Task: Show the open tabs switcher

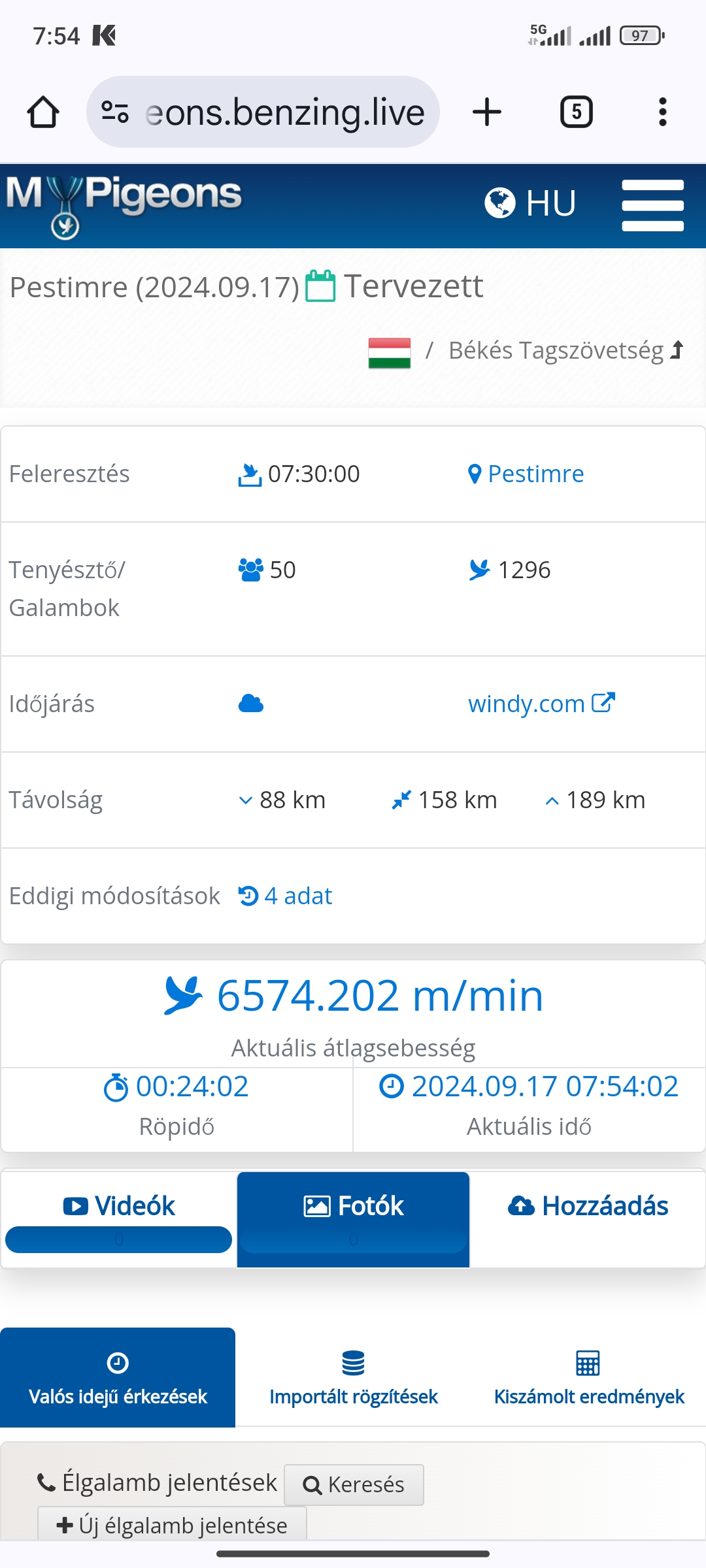Action: pos(576,112)
